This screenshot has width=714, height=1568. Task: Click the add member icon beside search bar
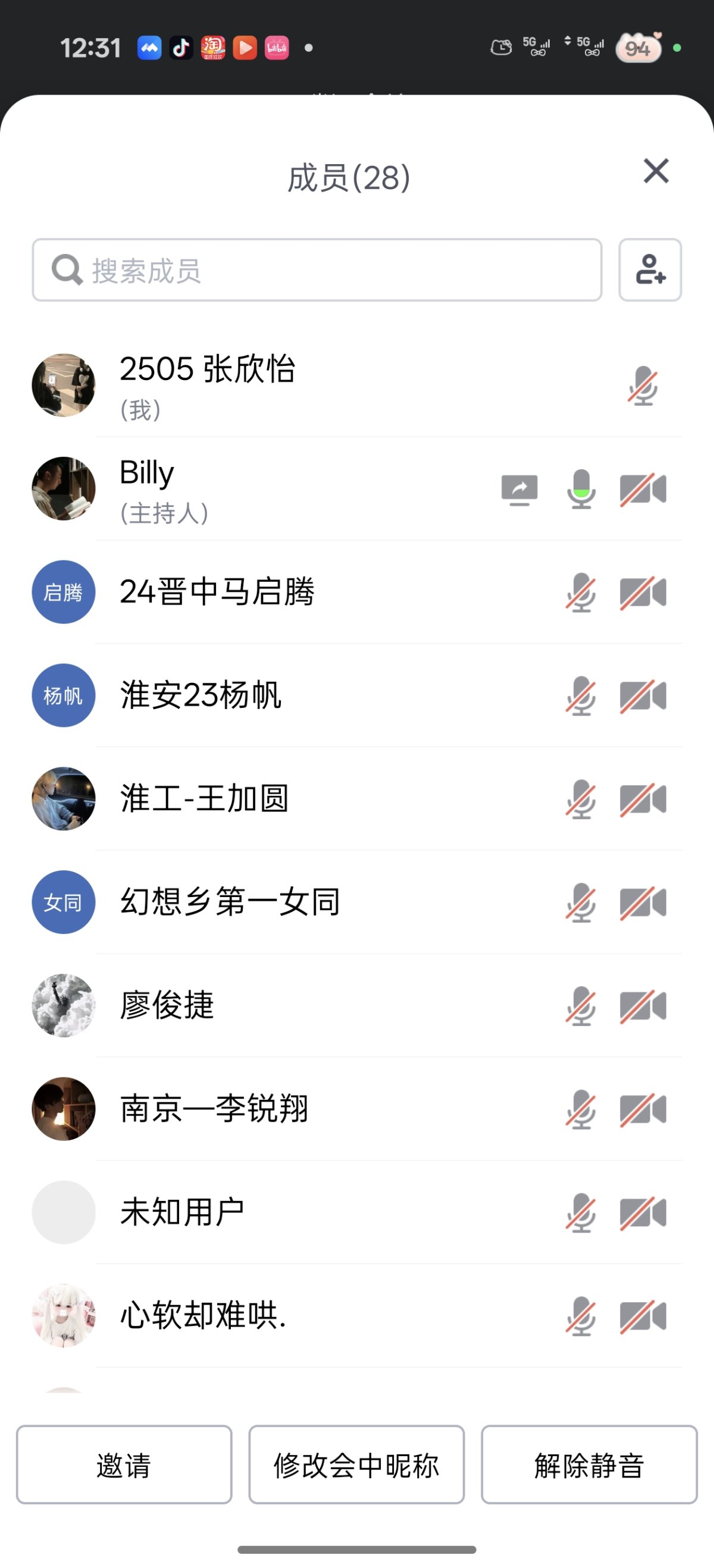tap(650, 269)
